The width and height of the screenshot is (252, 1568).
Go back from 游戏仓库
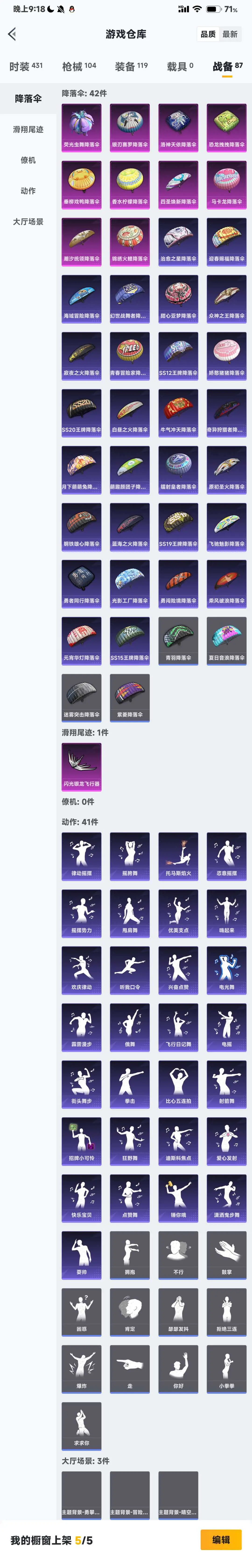12,34
